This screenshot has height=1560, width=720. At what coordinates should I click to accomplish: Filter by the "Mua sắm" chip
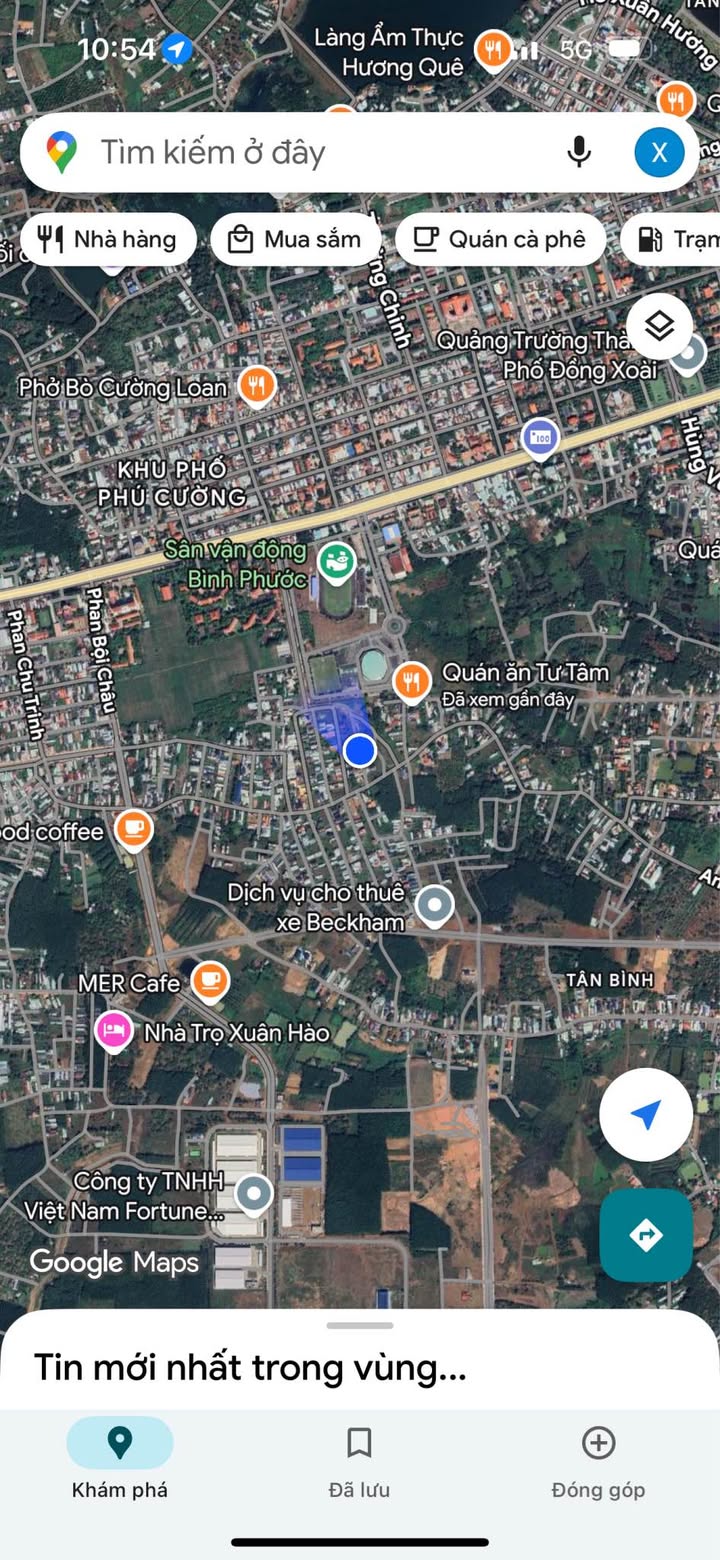295,239
